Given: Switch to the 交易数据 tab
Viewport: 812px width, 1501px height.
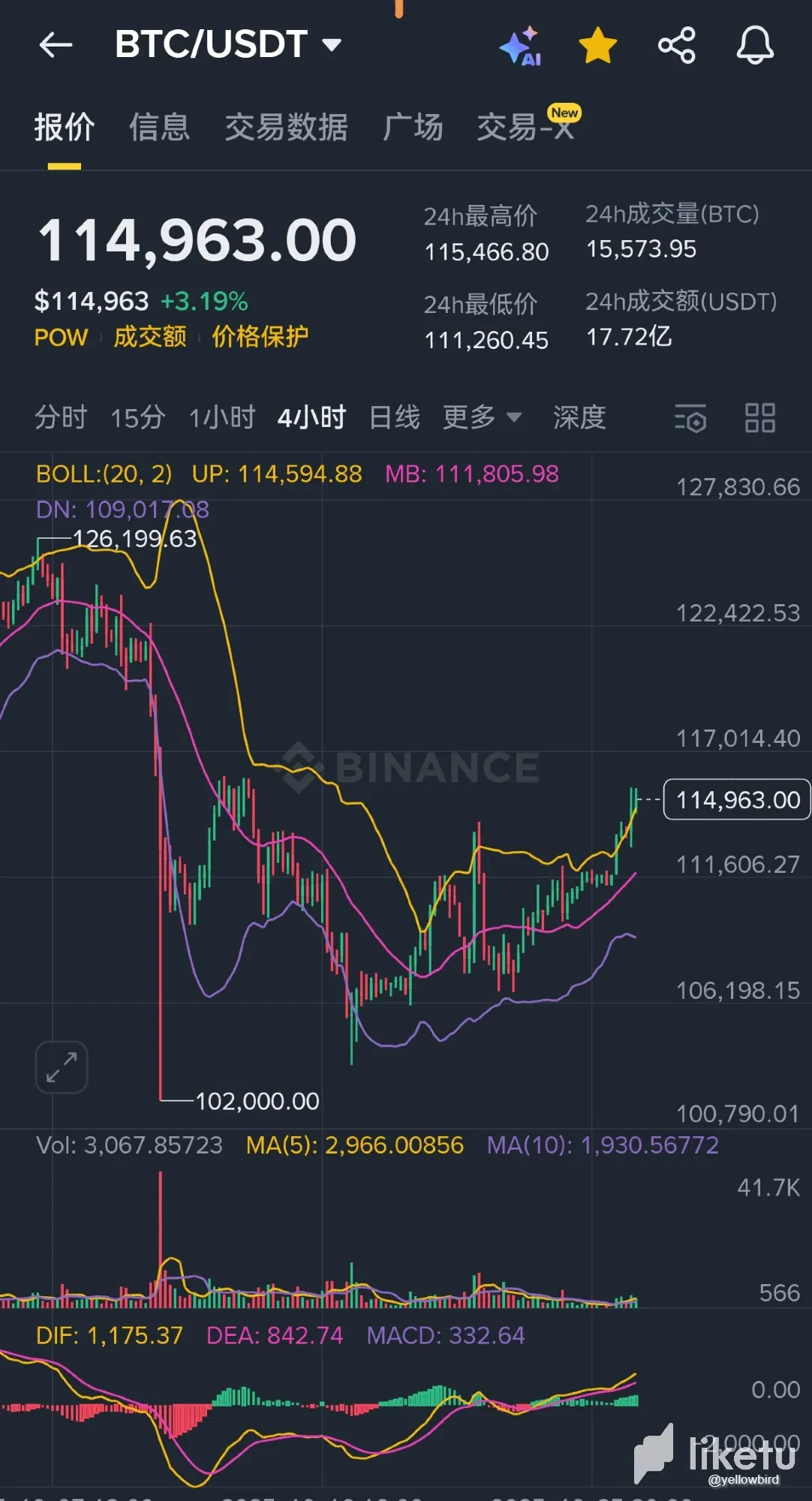Looking at the screenshot, I should 286,128.
